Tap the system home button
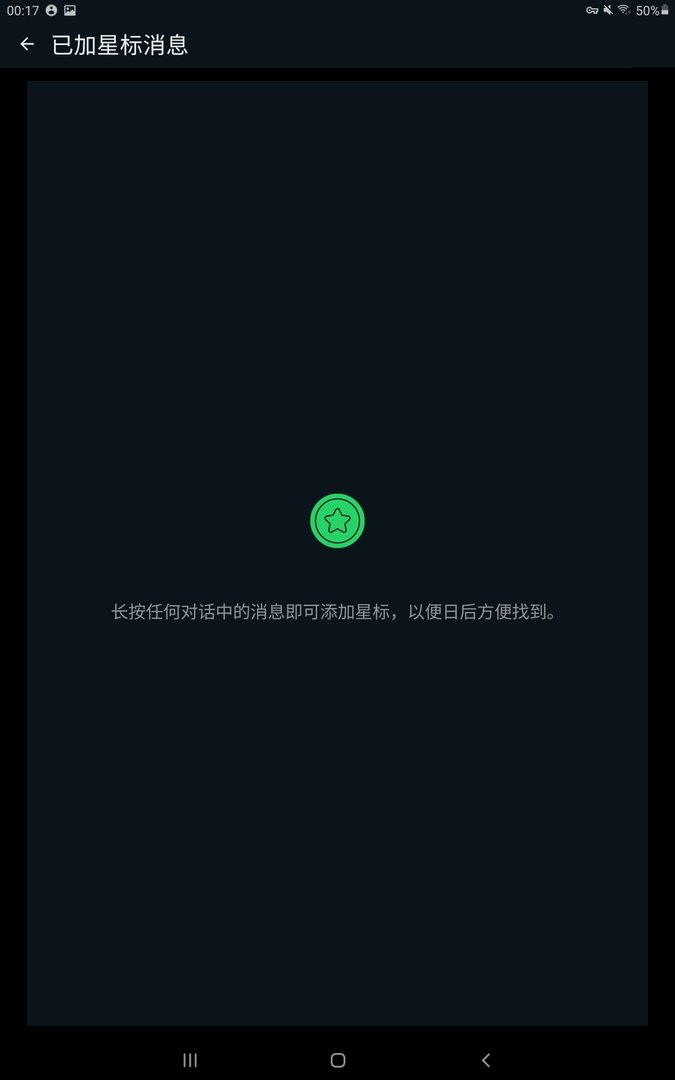 [x=338, y=1060]
